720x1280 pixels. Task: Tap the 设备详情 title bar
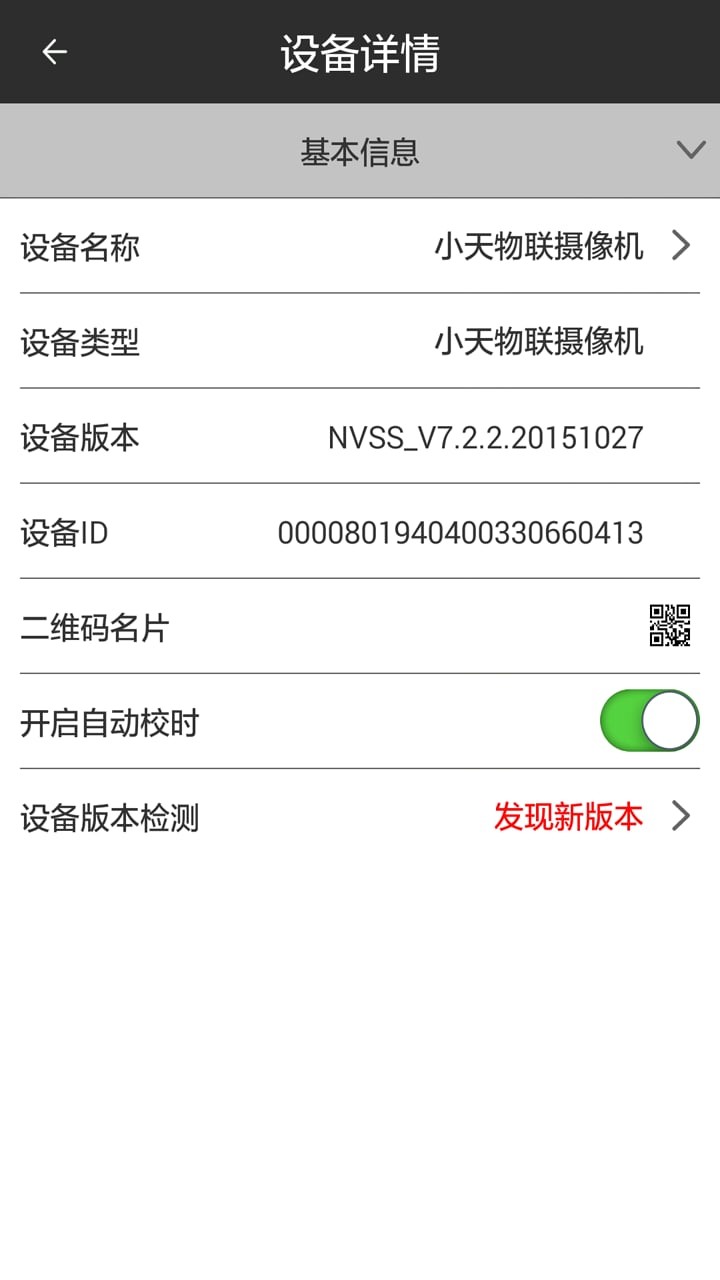point(360,51)
